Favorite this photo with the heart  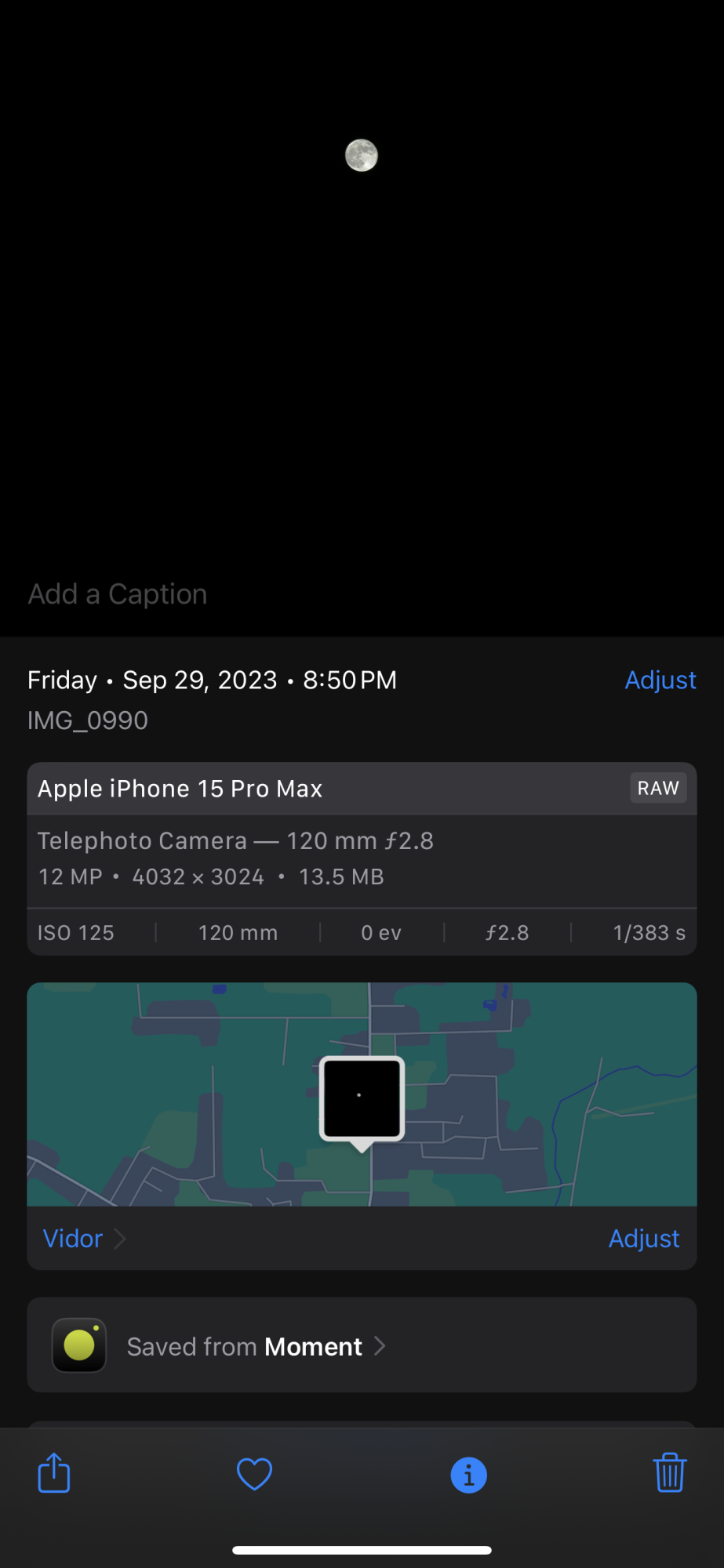[254, 1474]
